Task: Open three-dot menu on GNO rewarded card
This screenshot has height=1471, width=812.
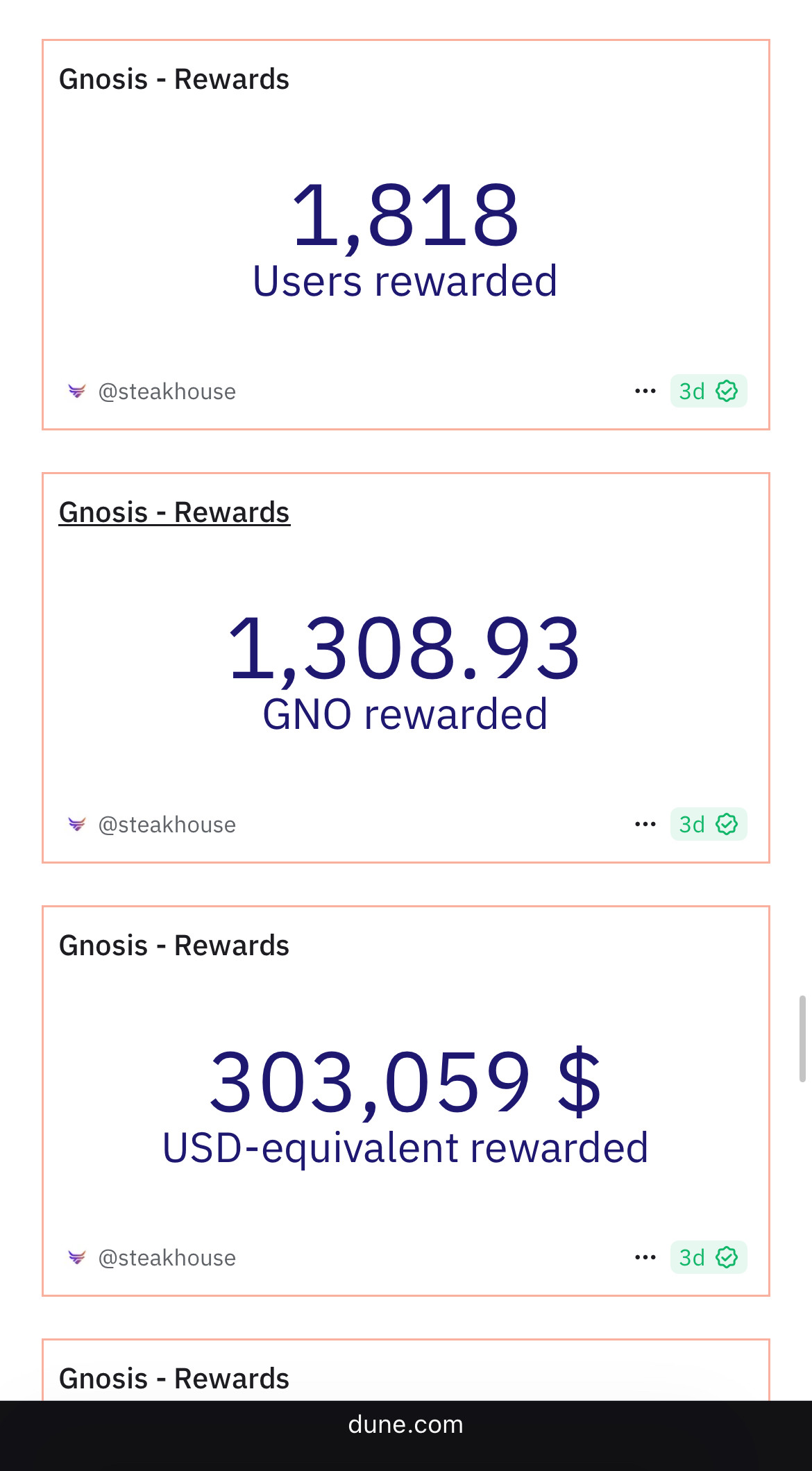Action: coord(645,825)
